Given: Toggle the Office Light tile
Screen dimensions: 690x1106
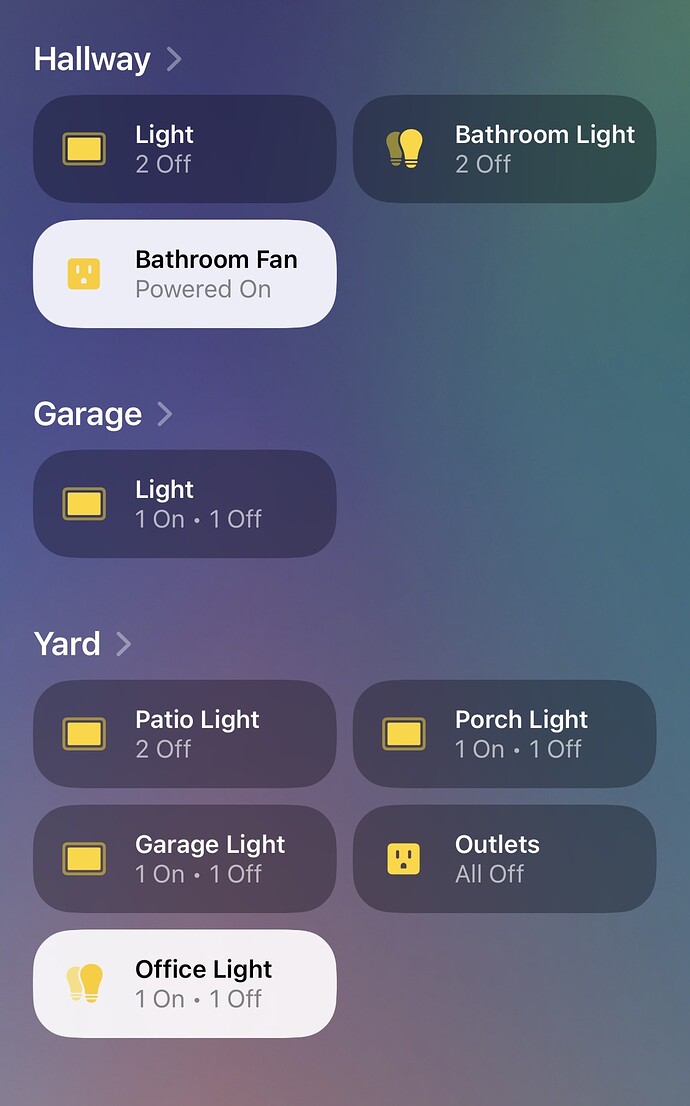Looking at the screenshot, I should tap(85, 984).
